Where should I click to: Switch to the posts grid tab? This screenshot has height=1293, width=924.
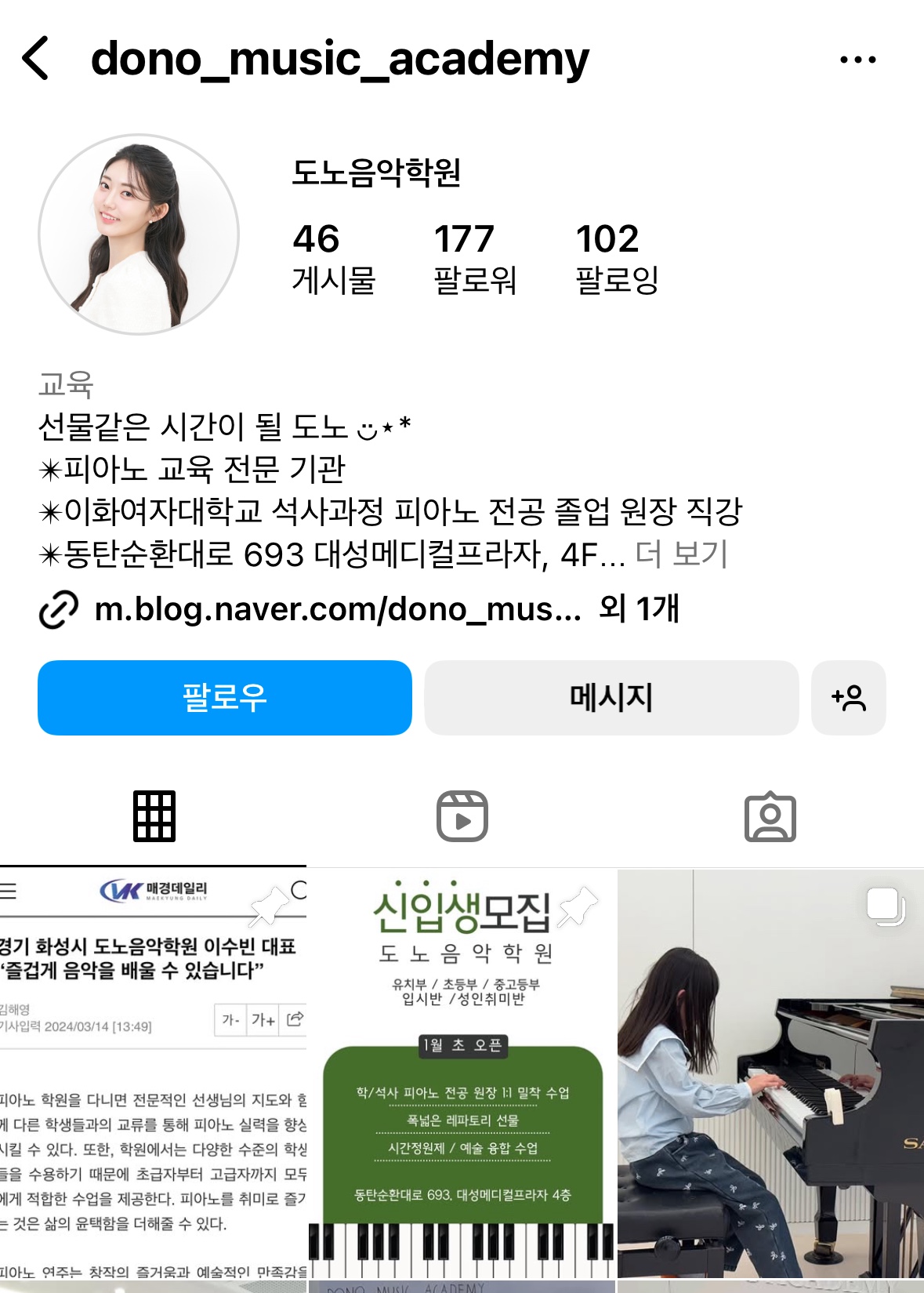154,816
